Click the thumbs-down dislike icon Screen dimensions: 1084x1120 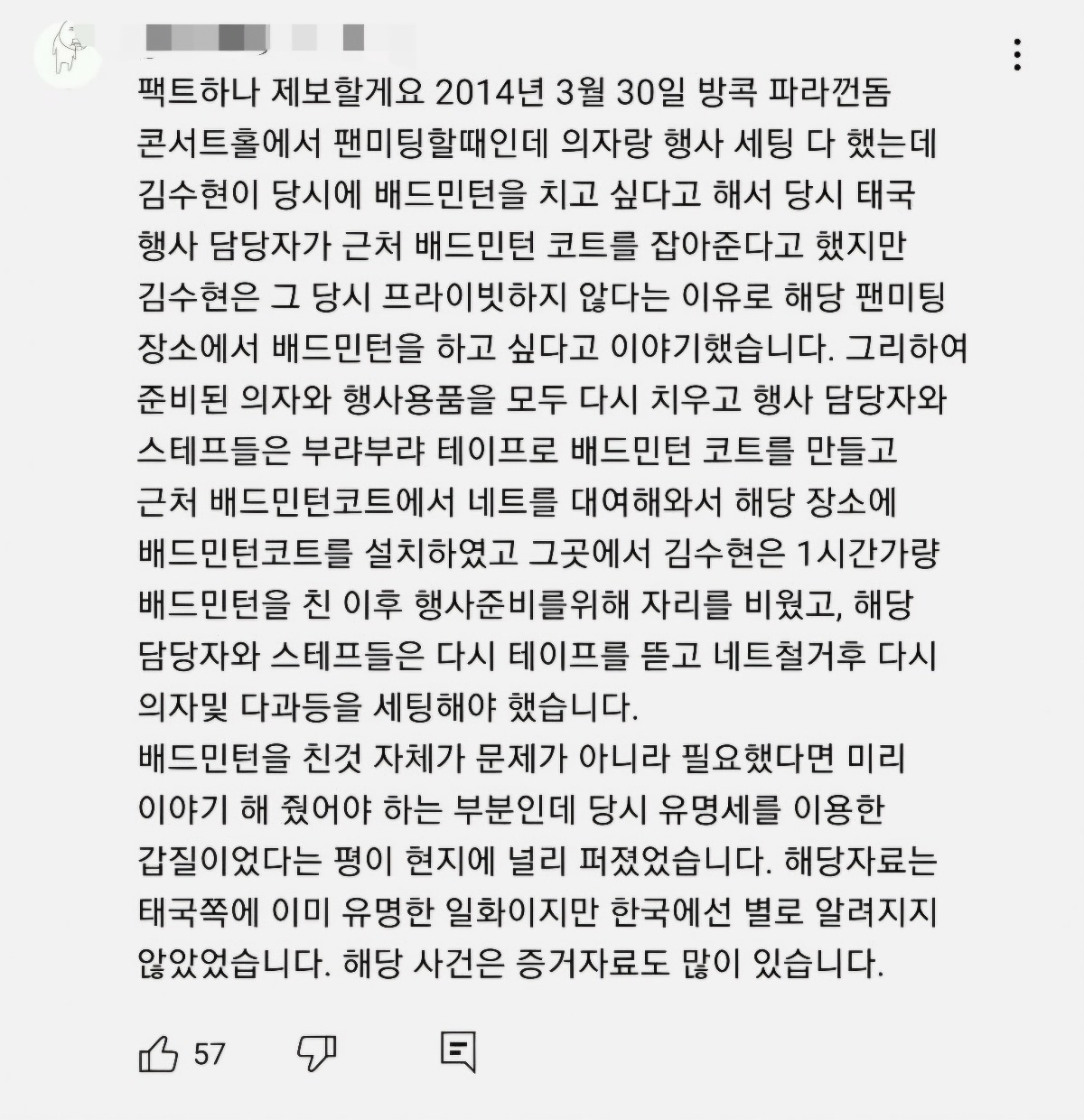point(314,1052)
